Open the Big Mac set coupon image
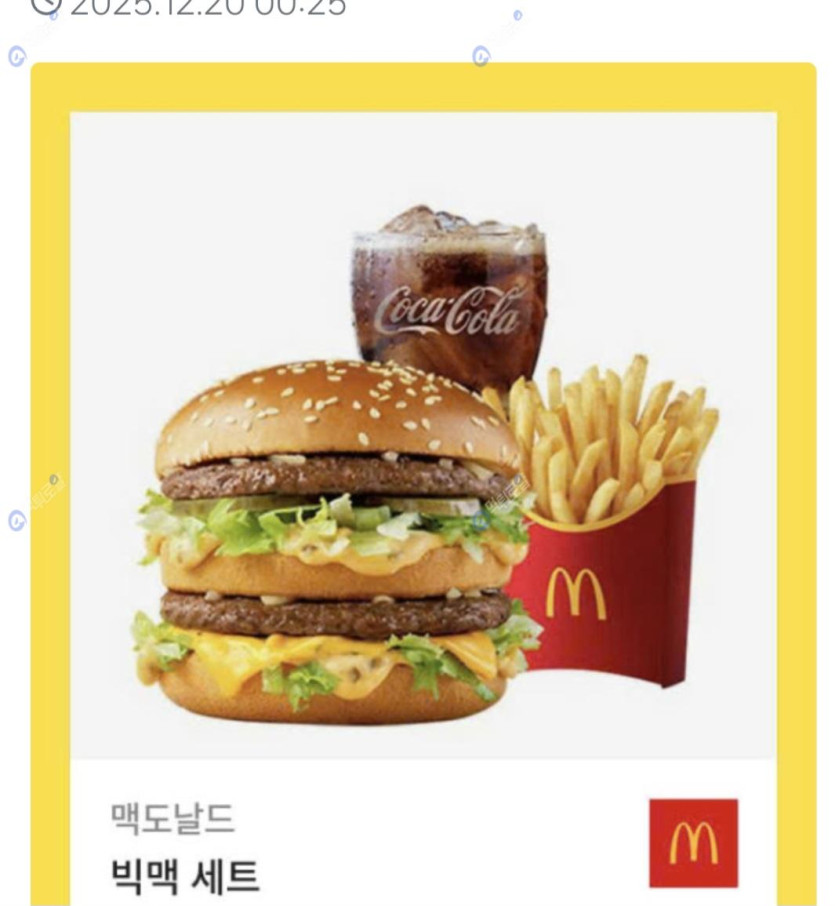The height and width of the screenshot is (906, 835). [x=423, y=436]
